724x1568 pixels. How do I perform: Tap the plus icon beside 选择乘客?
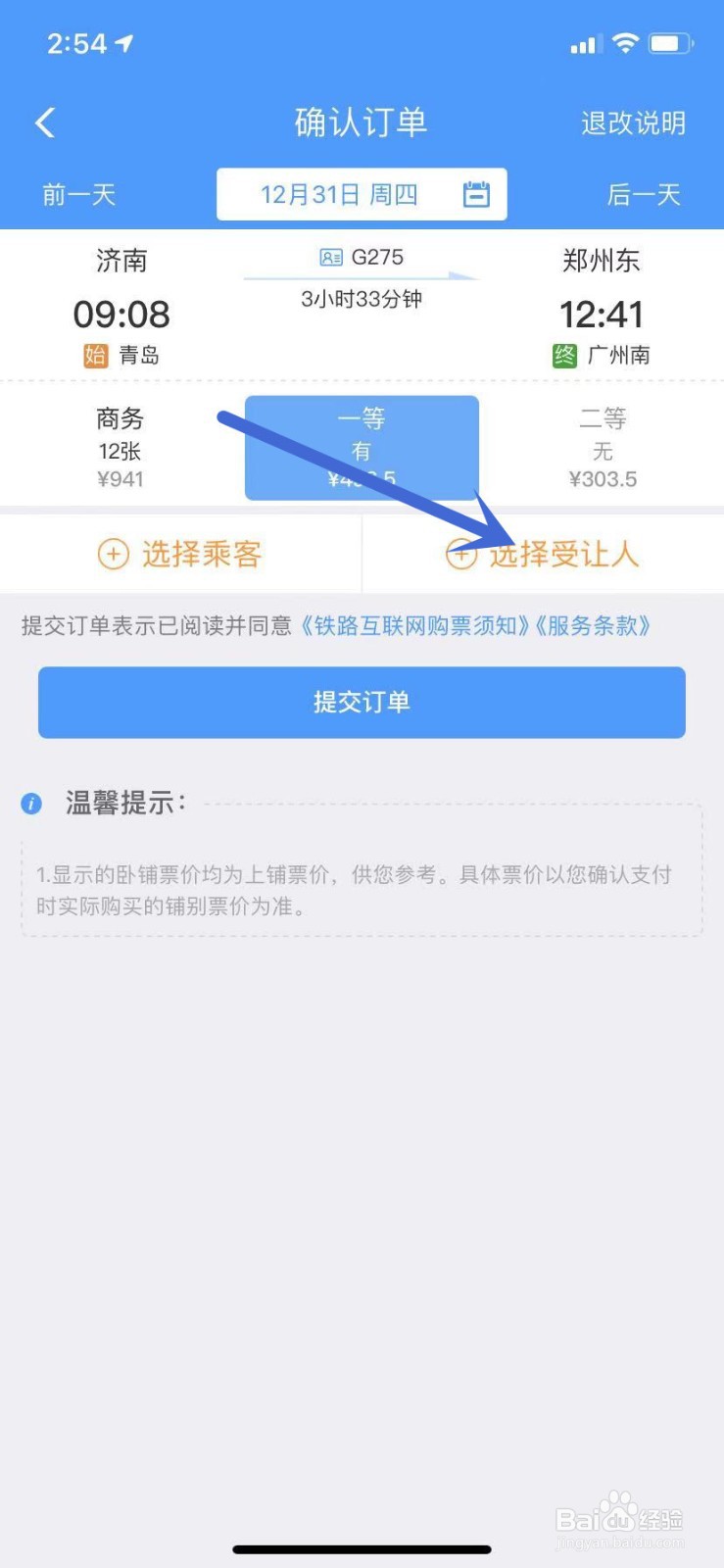click(112, 554)
